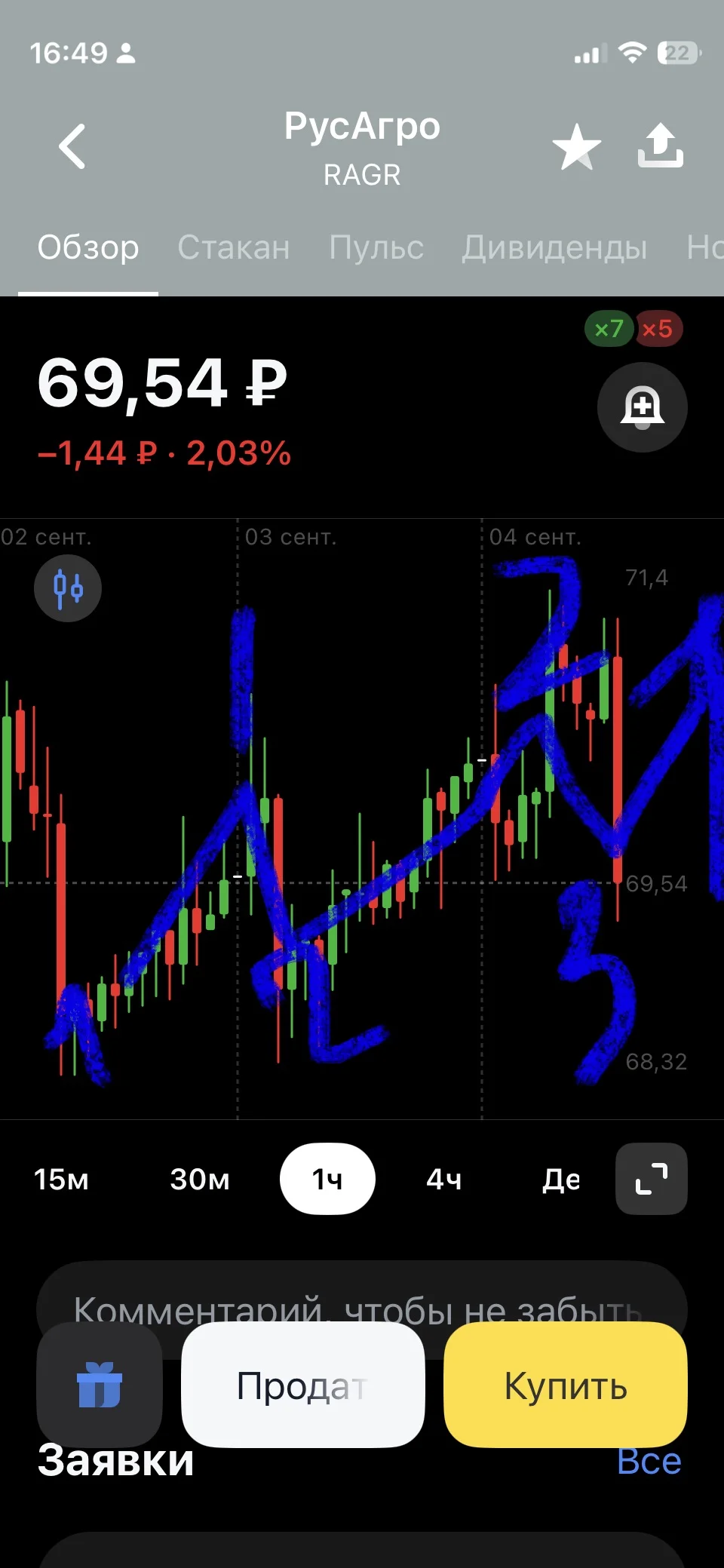This screenshot has width=724, height=1568.
Task: Go back with the top-left arrow
Action: coord(72,146)
